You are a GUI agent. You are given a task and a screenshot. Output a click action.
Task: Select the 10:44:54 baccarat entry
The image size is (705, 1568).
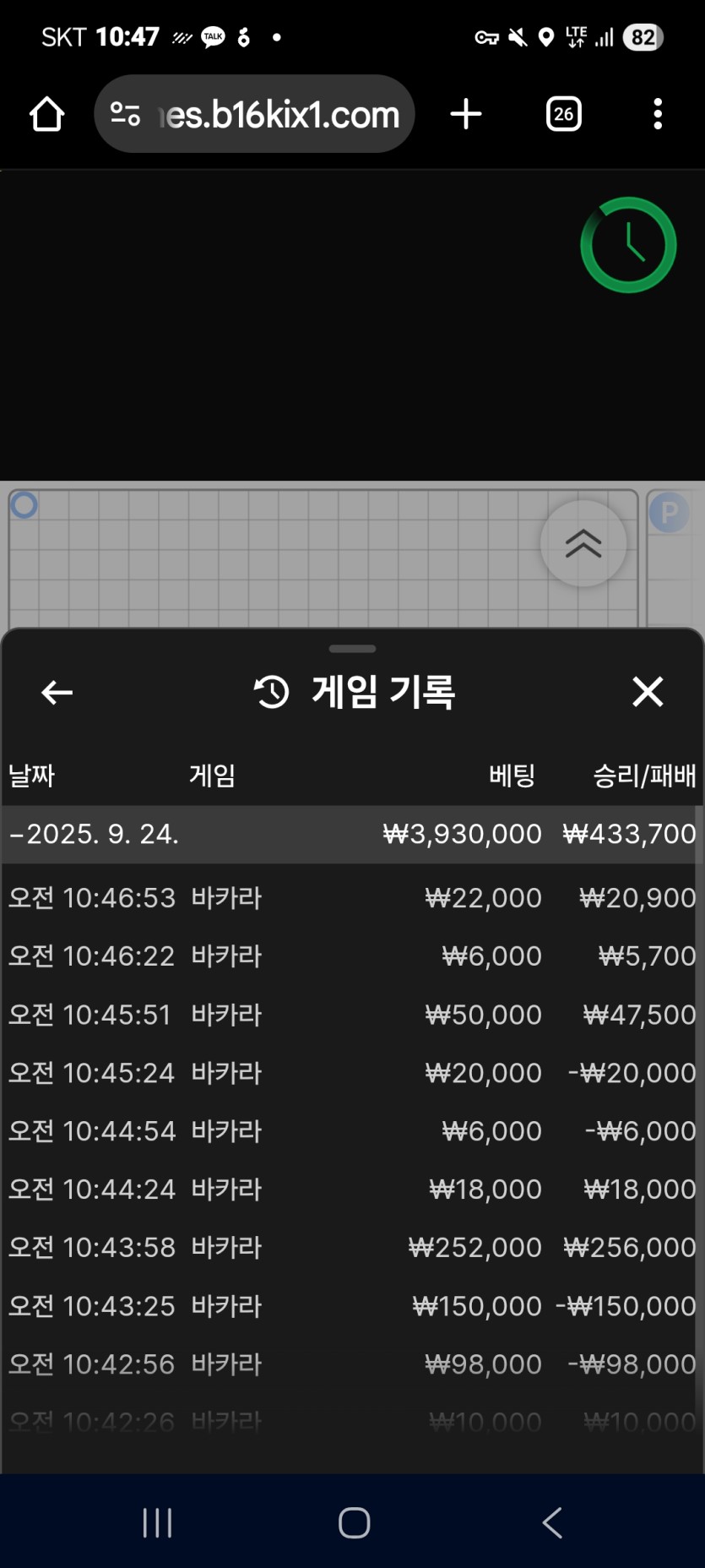pyautogui.click(x=351, y=1130)
